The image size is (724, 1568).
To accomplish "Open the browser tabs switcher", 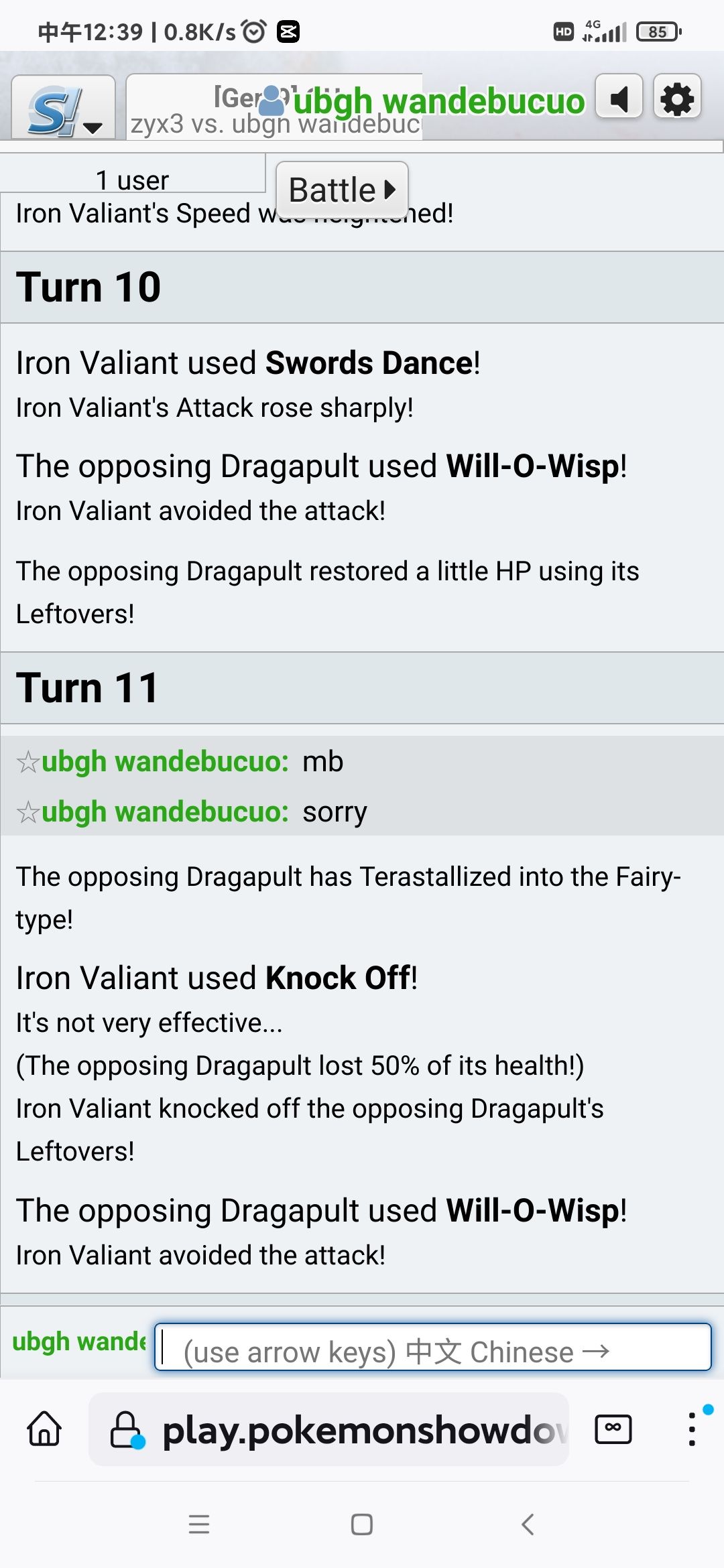I will pyautogui.click(x=613, y=1429).
